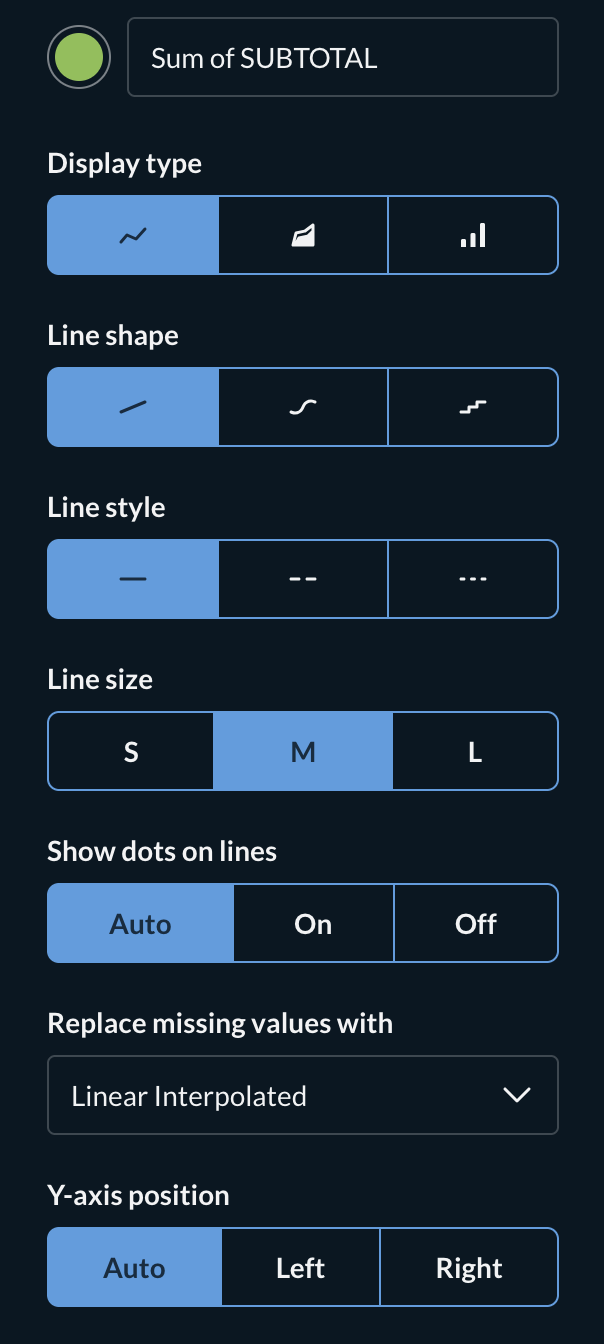The image size is (604, 1344).
Task: Choose the straight line shape
Action: tap(133, 407)
